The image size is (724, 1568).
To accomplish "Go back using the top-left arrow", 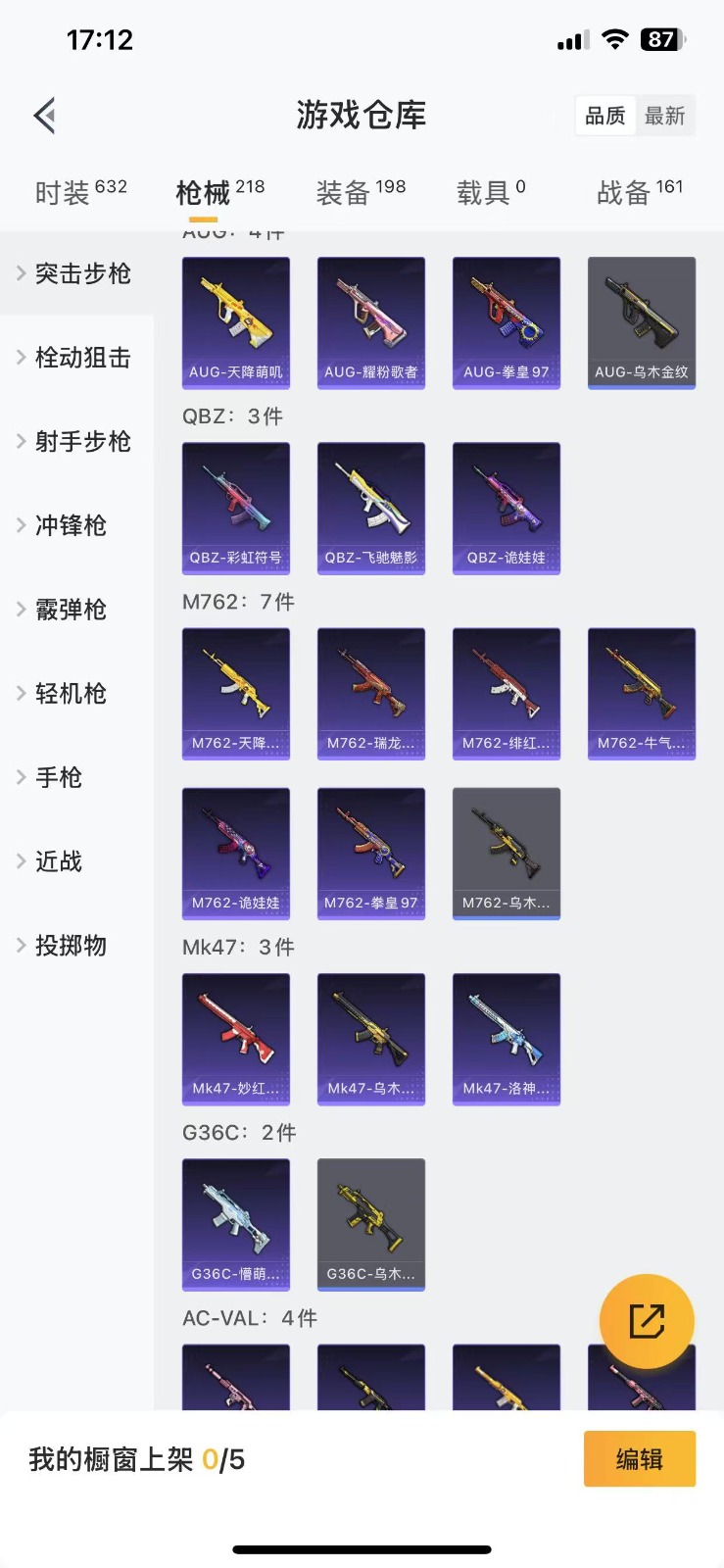I will [x=45, y=116].
